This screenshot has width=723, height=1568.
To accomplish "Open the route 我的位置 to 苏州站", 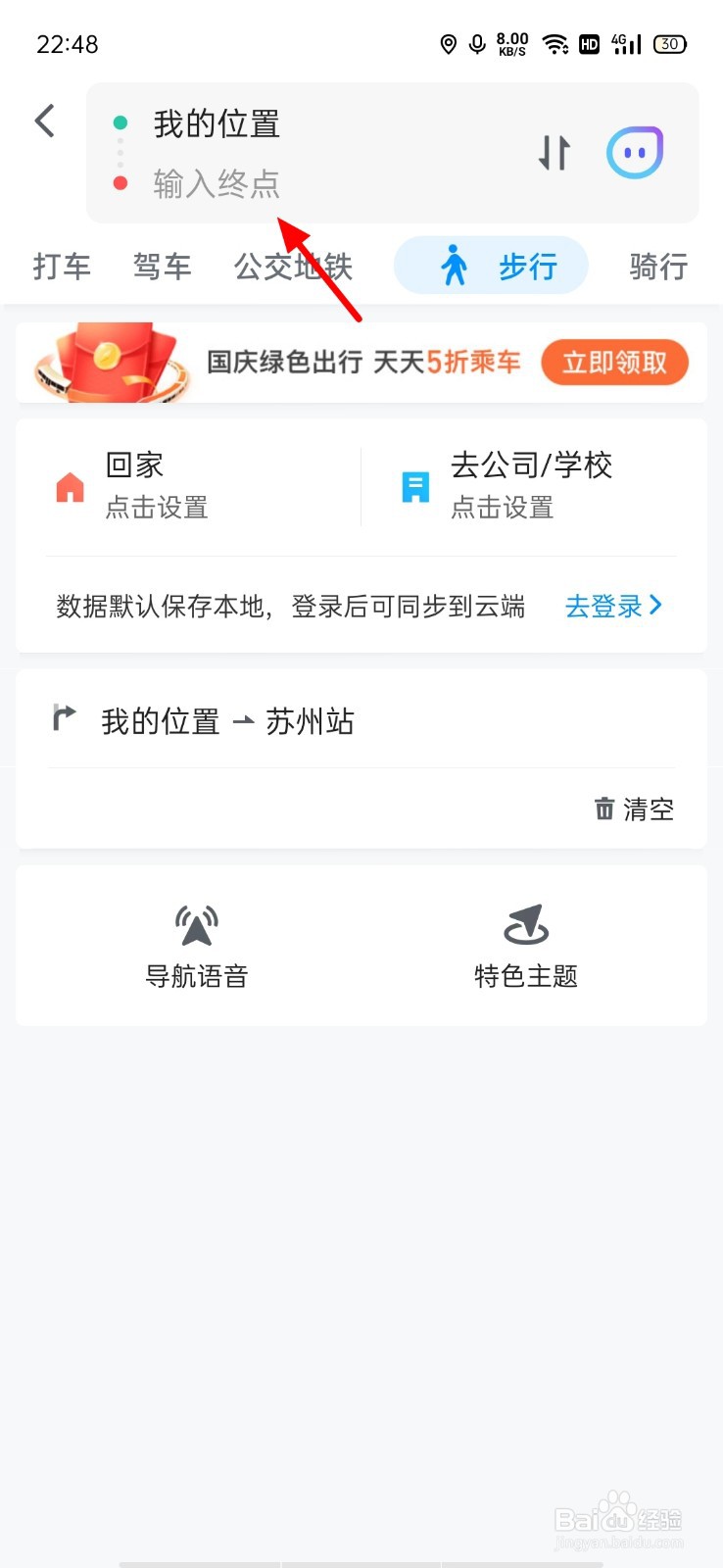I will point(227,722).
